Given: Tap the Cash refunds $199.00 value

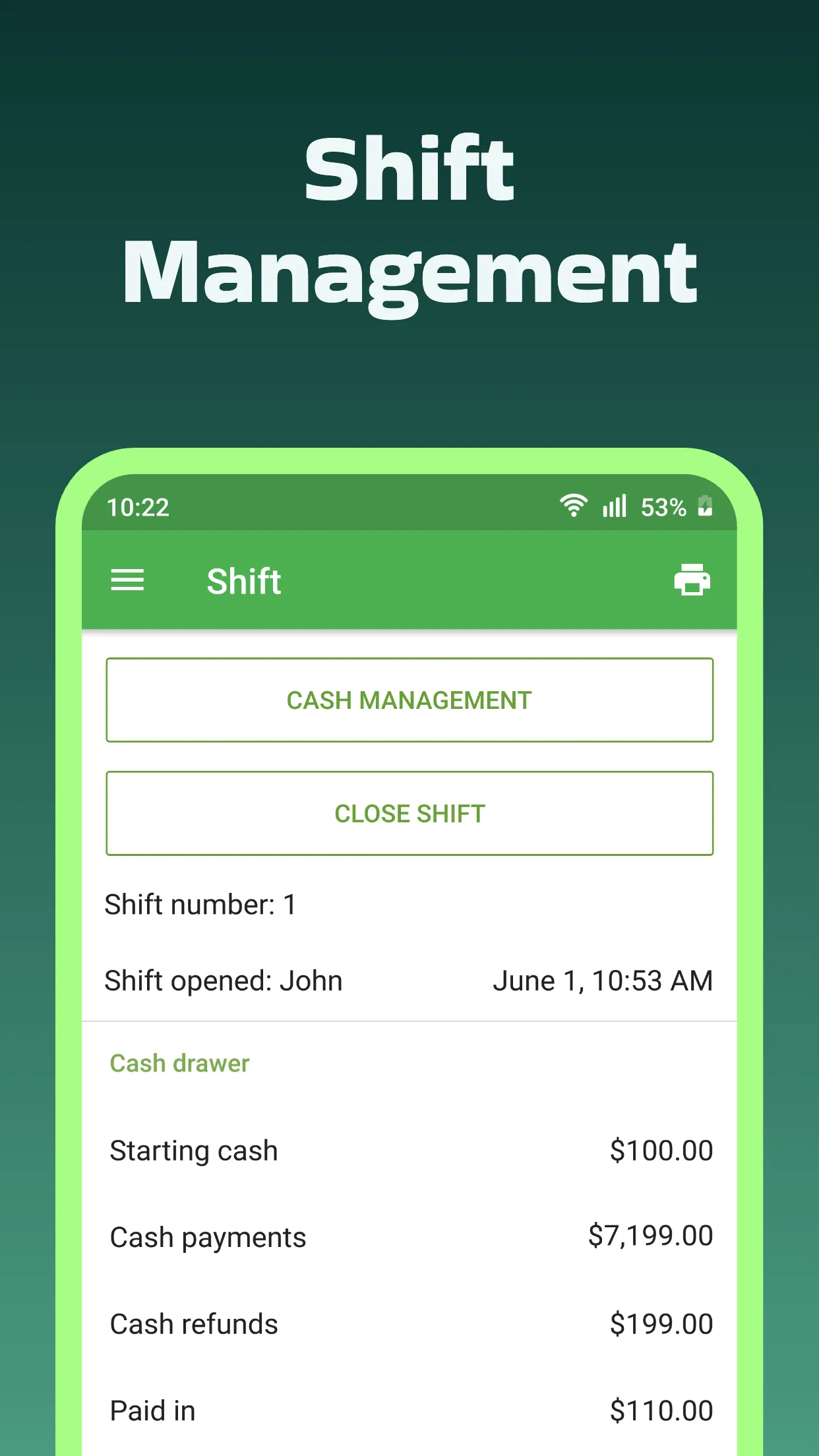Looking at the screenshot, I should (x=661, y=1323).
